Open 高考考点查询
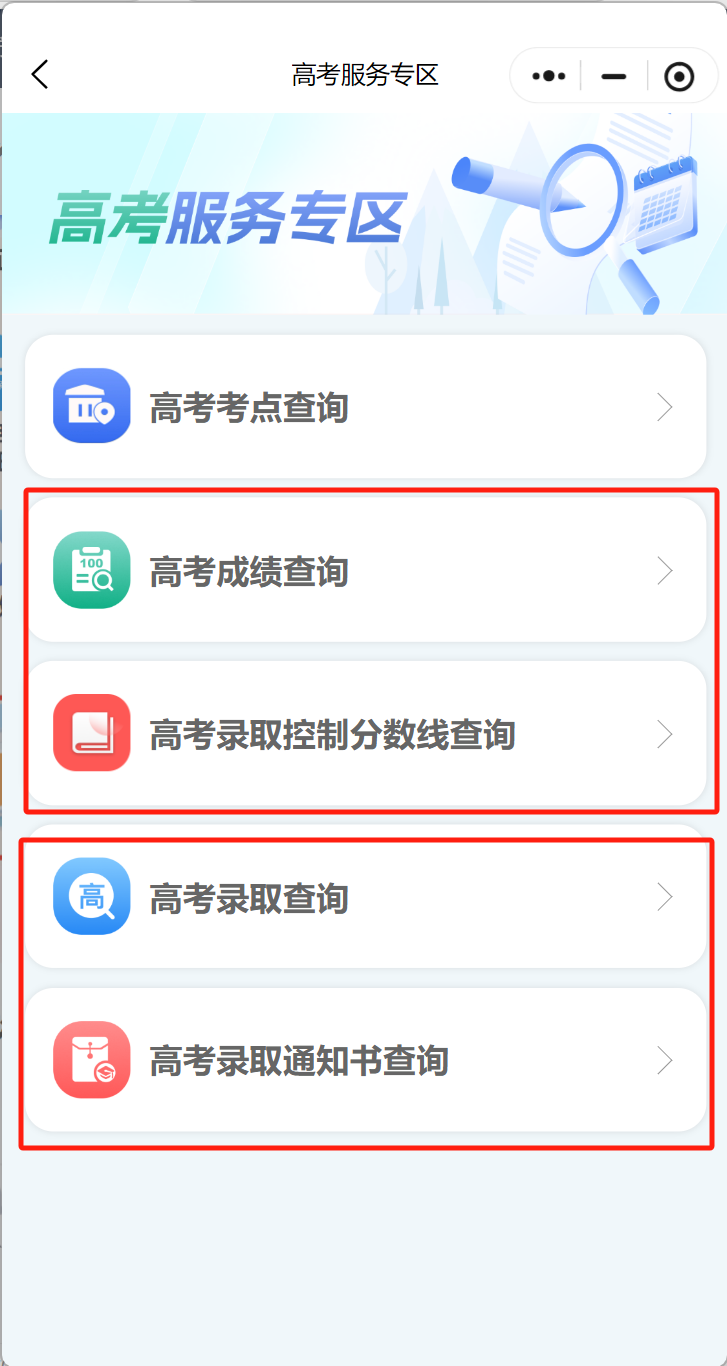Screen dimensions: 727x1366 point(365,407)
